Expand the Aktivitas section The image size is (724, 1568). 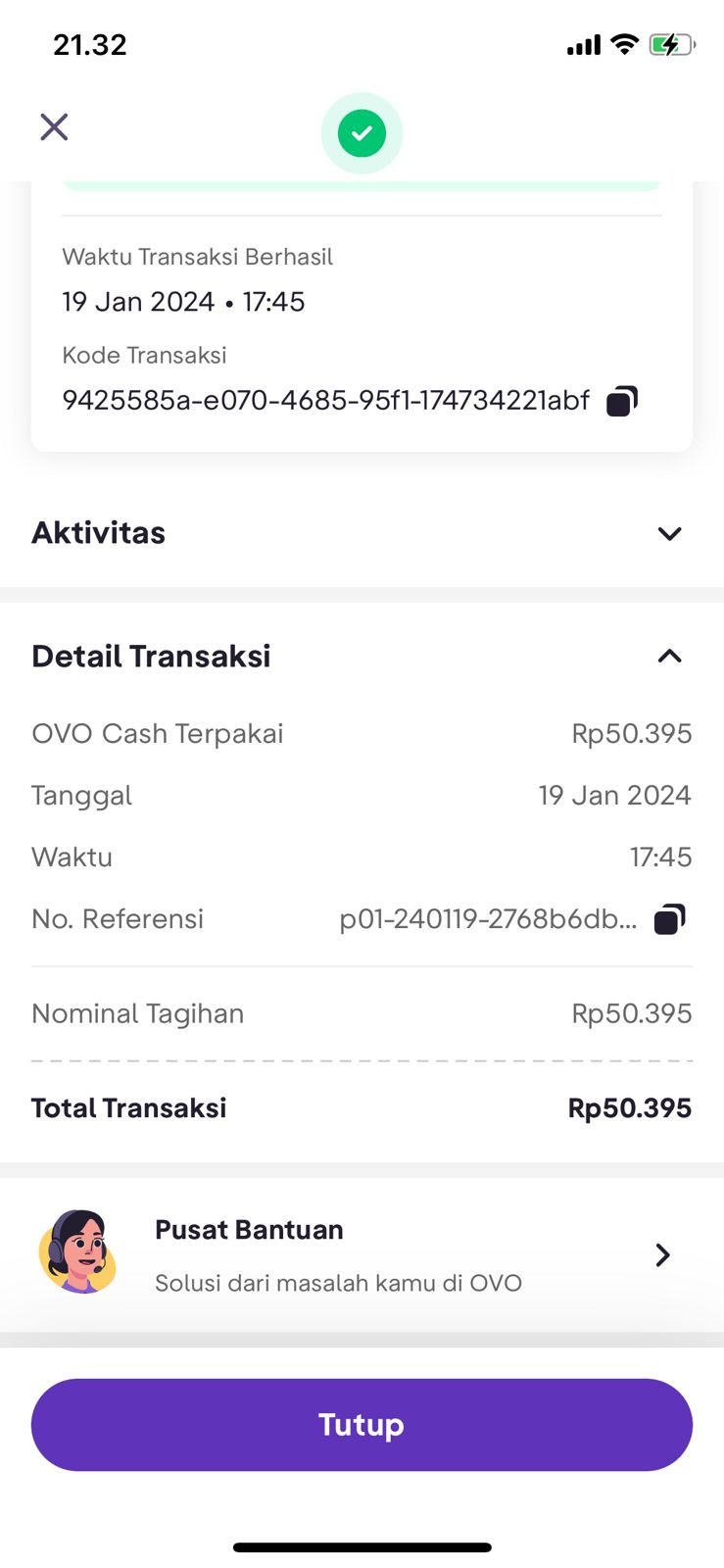pyautogui.click(x=669, y=534)
